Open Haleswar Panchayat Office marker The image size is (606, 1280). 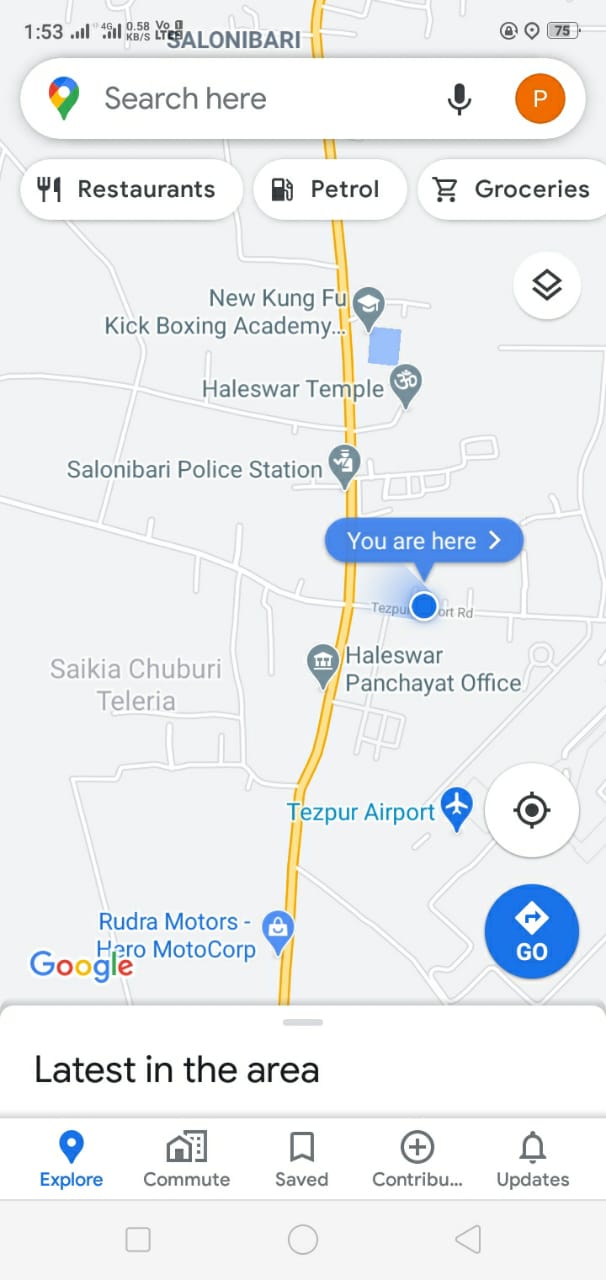pyautogui.click(x=322, y=664)
